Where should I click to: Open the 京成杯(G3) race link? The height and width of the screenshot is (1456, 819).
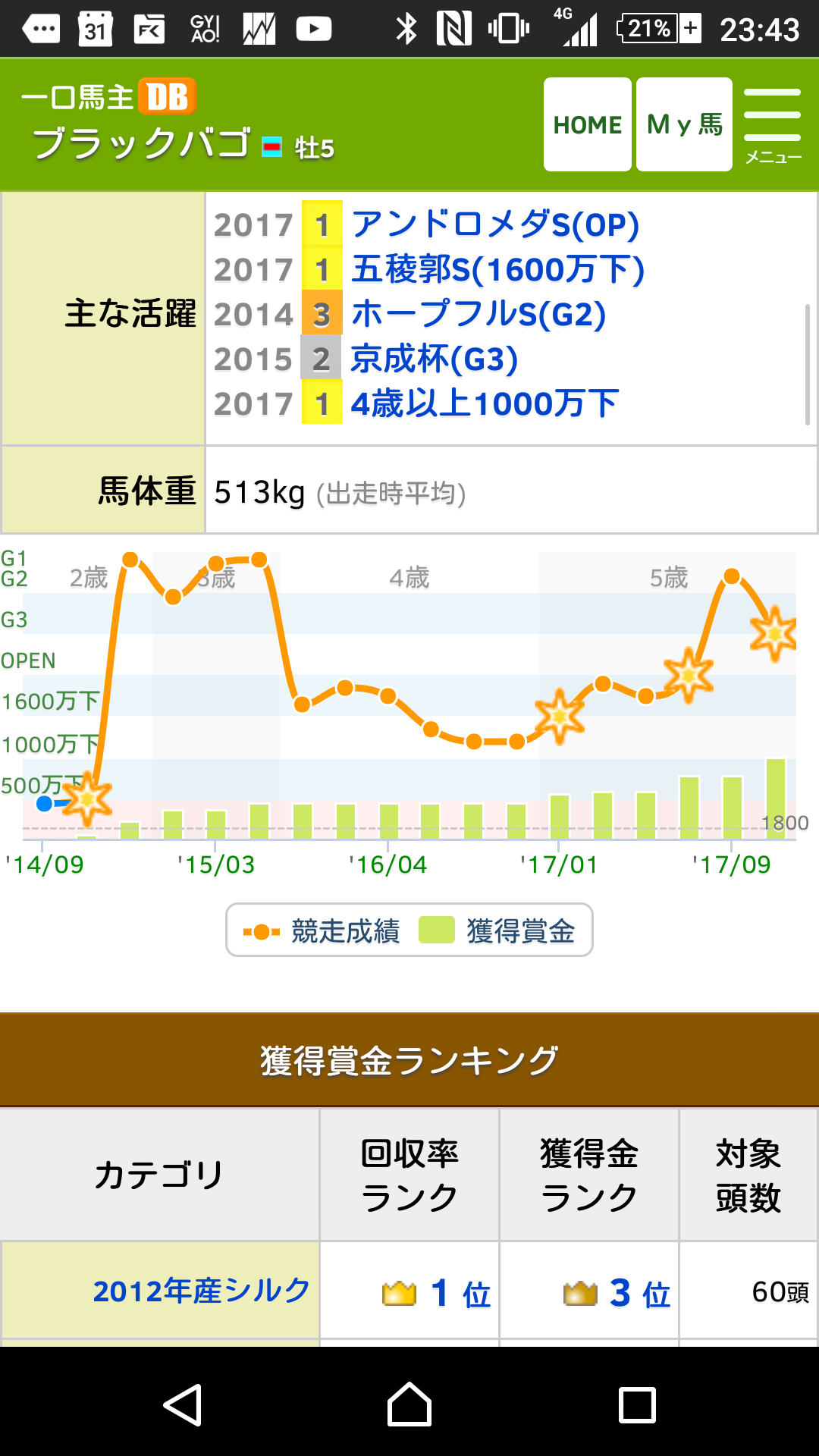pyautogui.click(x=434, y=359)
